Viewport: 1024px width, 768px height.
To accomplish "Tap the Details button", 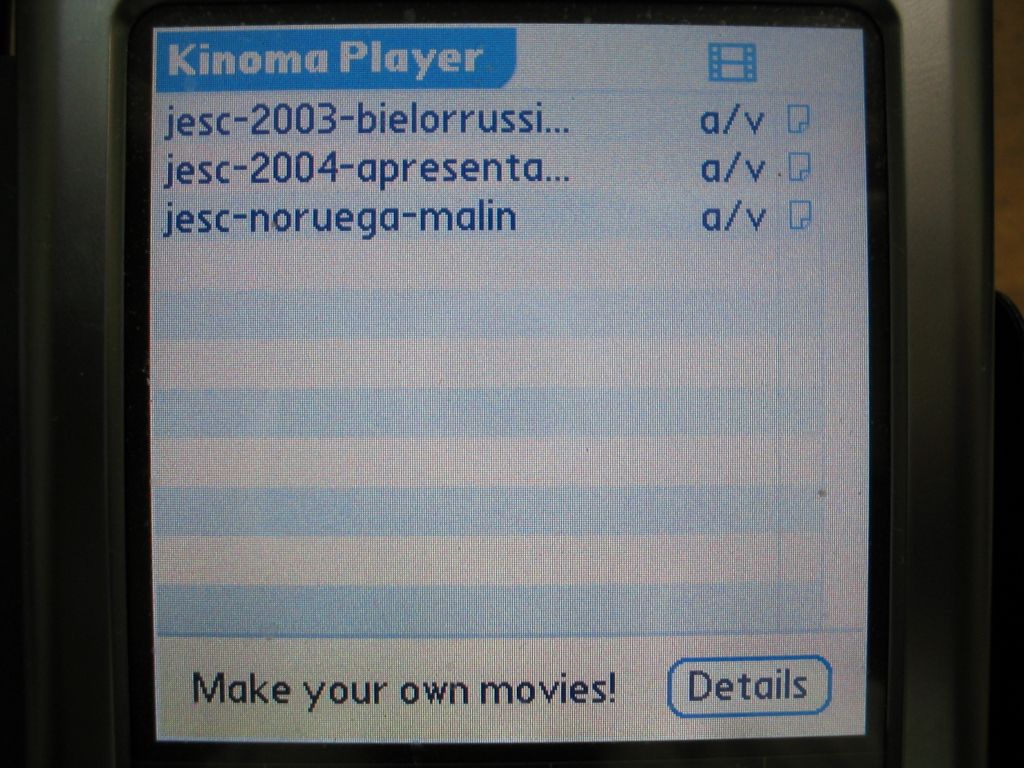I will (x=748, y=687).
